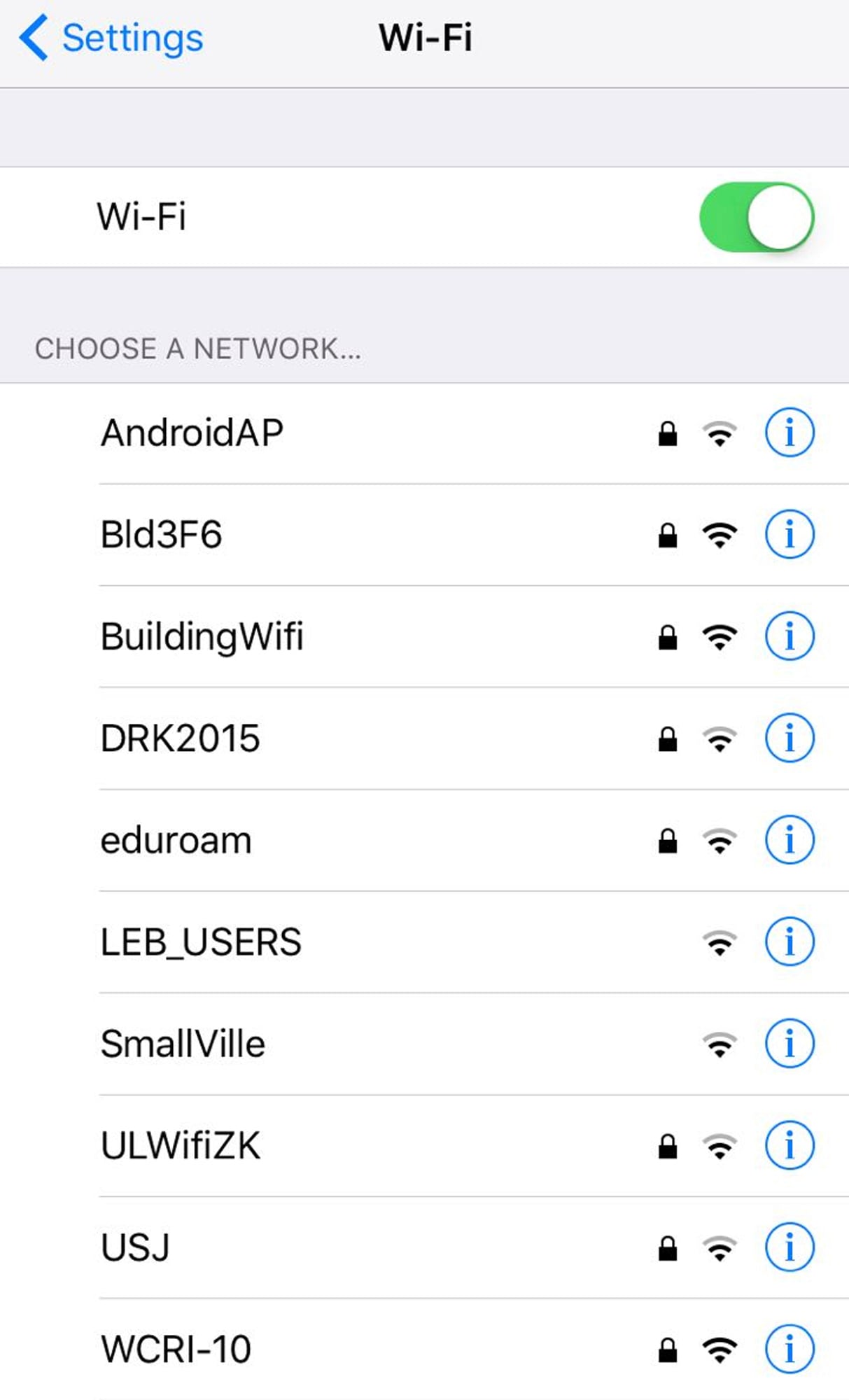Open info details for AndroidAP

click(x=790, y=433)
